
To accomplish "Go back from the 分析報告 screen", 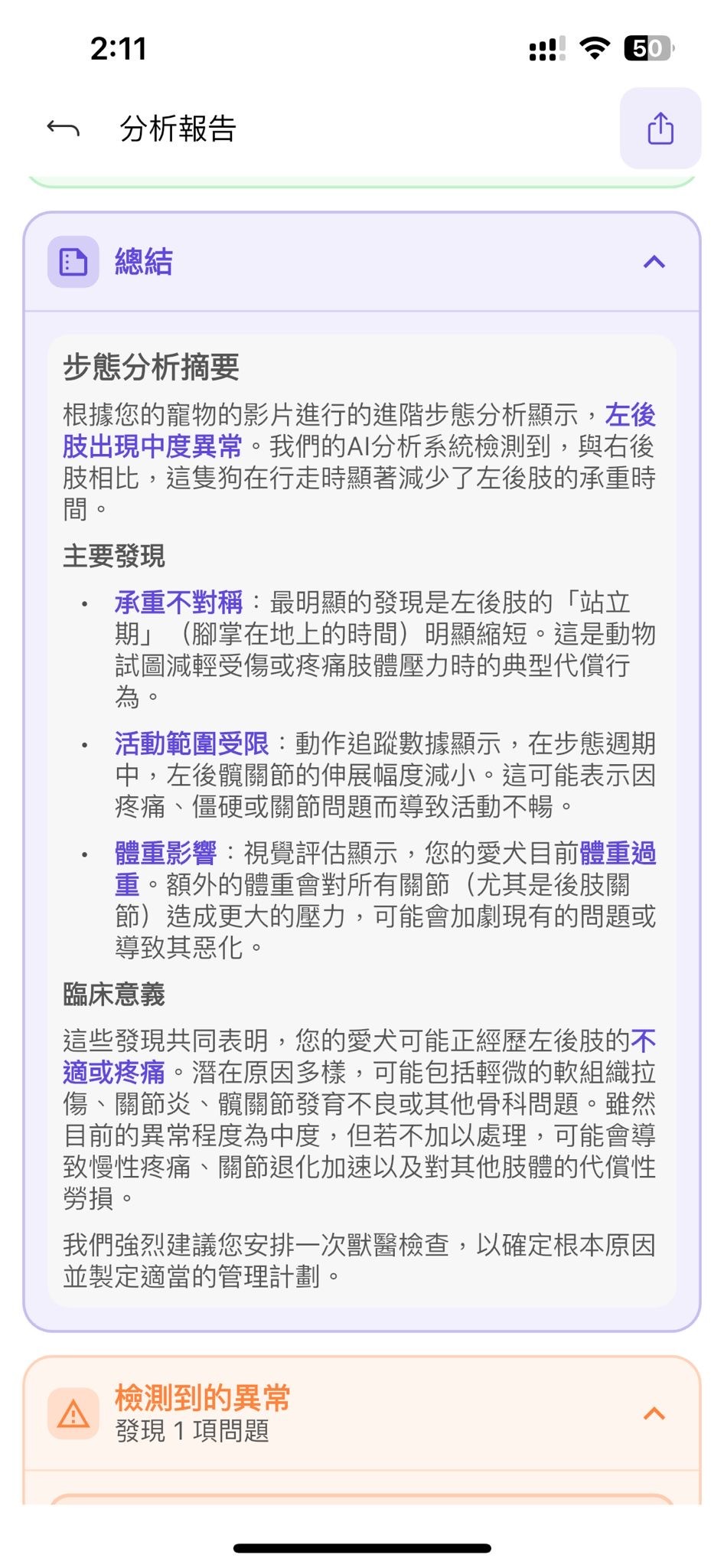I will (63, 128).
